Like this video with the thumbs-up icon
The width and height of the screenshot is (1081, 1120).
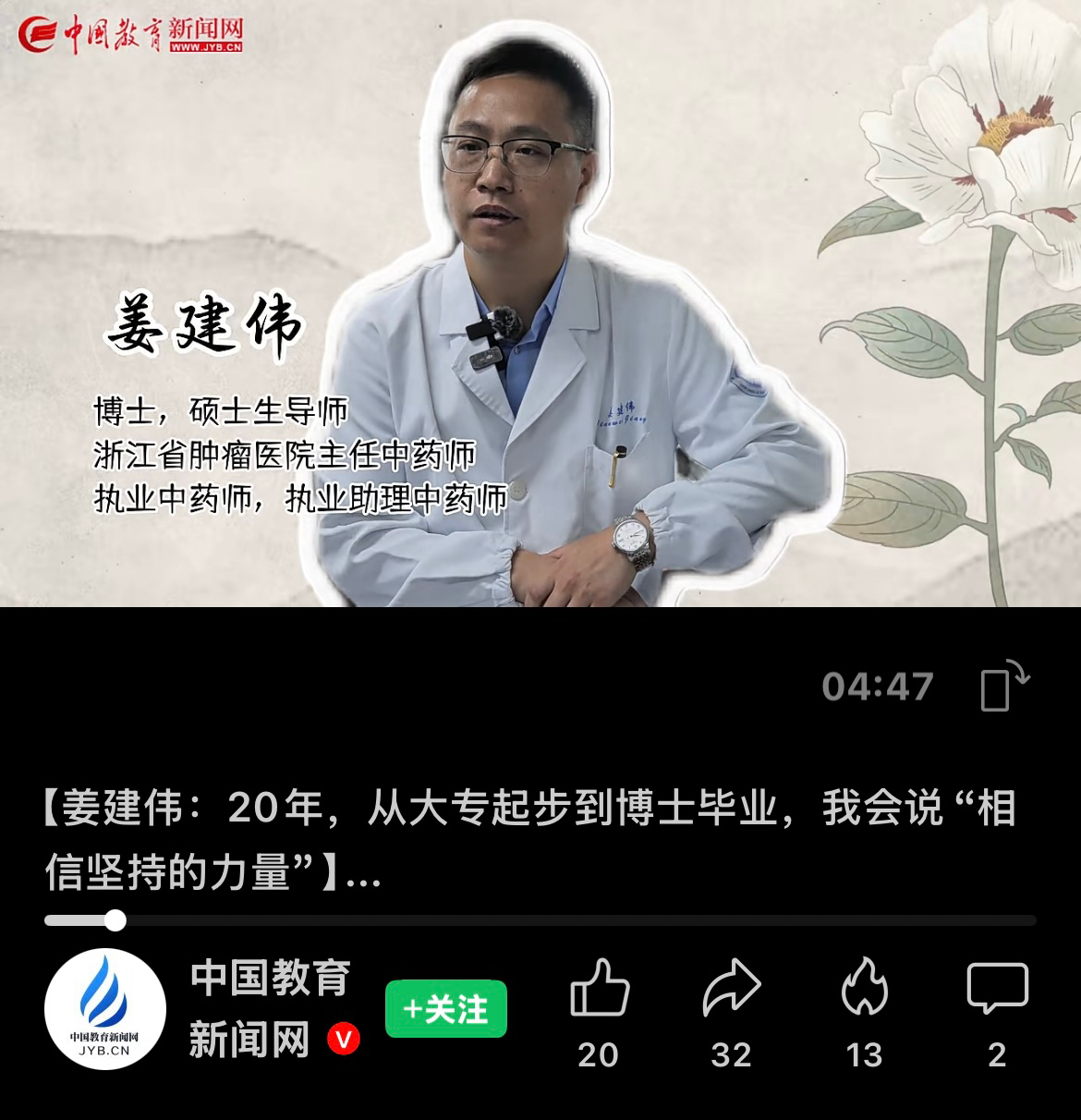pos(600,988)
